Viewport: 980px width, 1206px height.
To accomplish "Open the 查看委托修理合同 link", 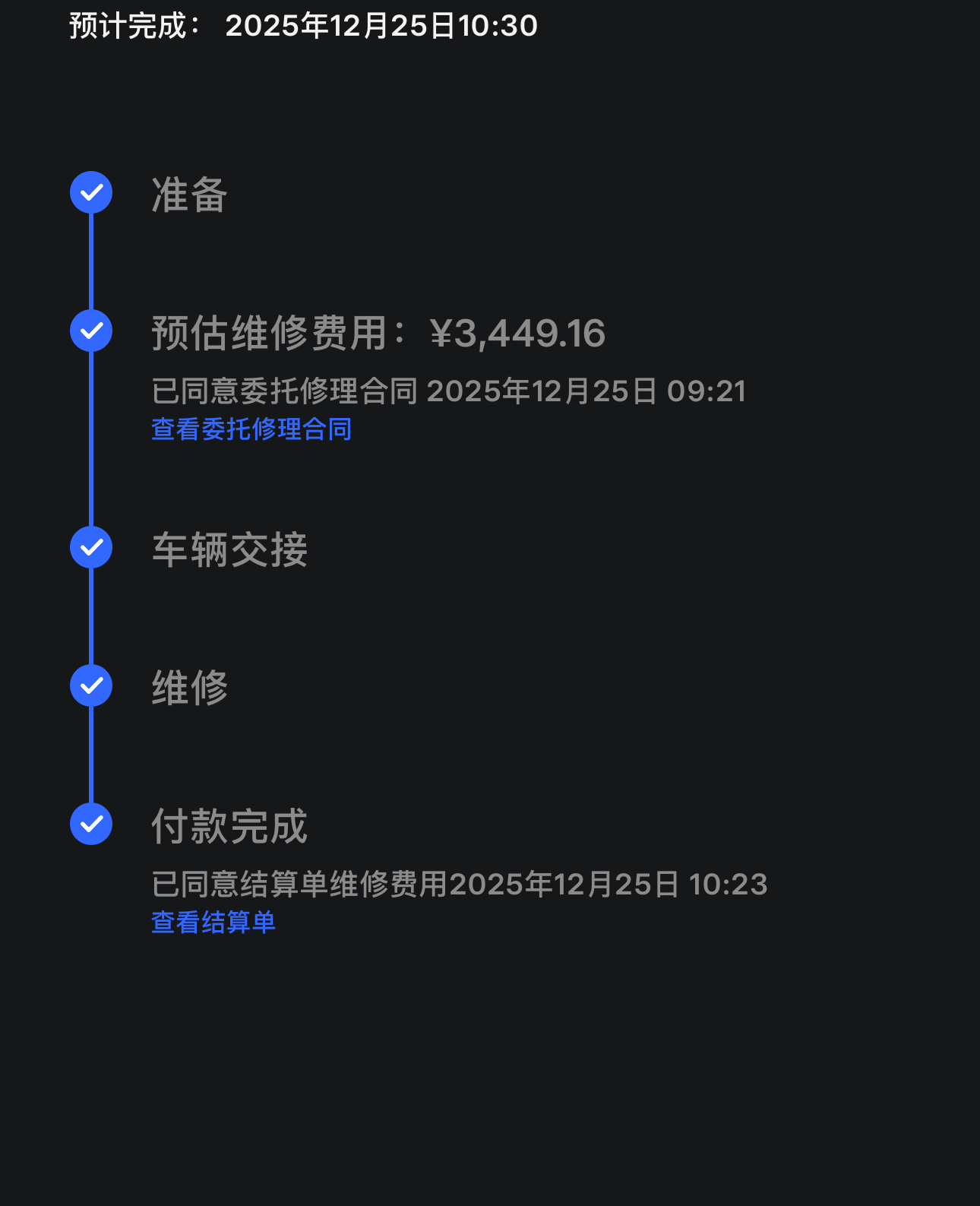I will coord(251,429).
